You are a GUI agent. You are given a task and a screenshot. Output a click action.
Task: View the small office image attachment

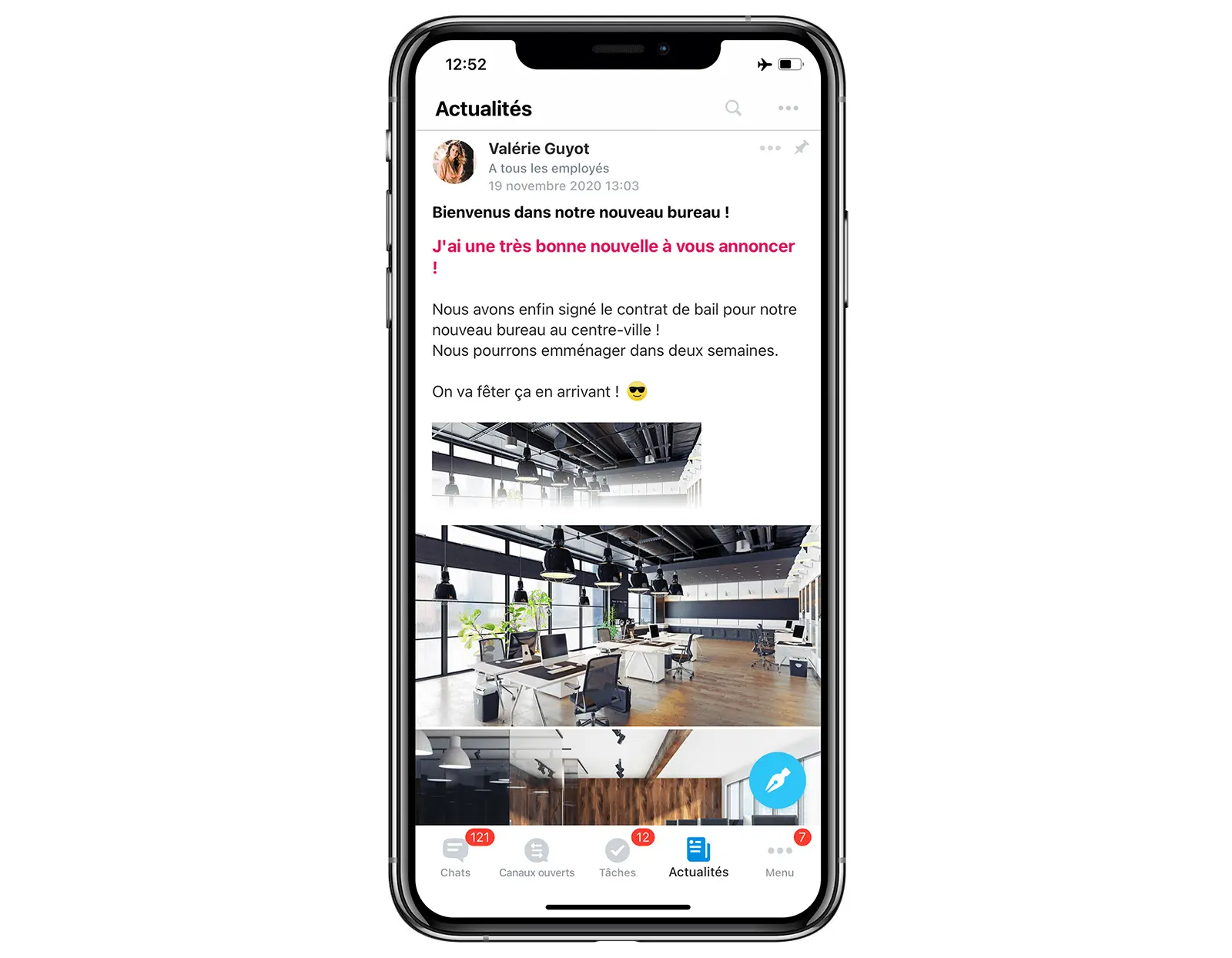tap(566, 464)
